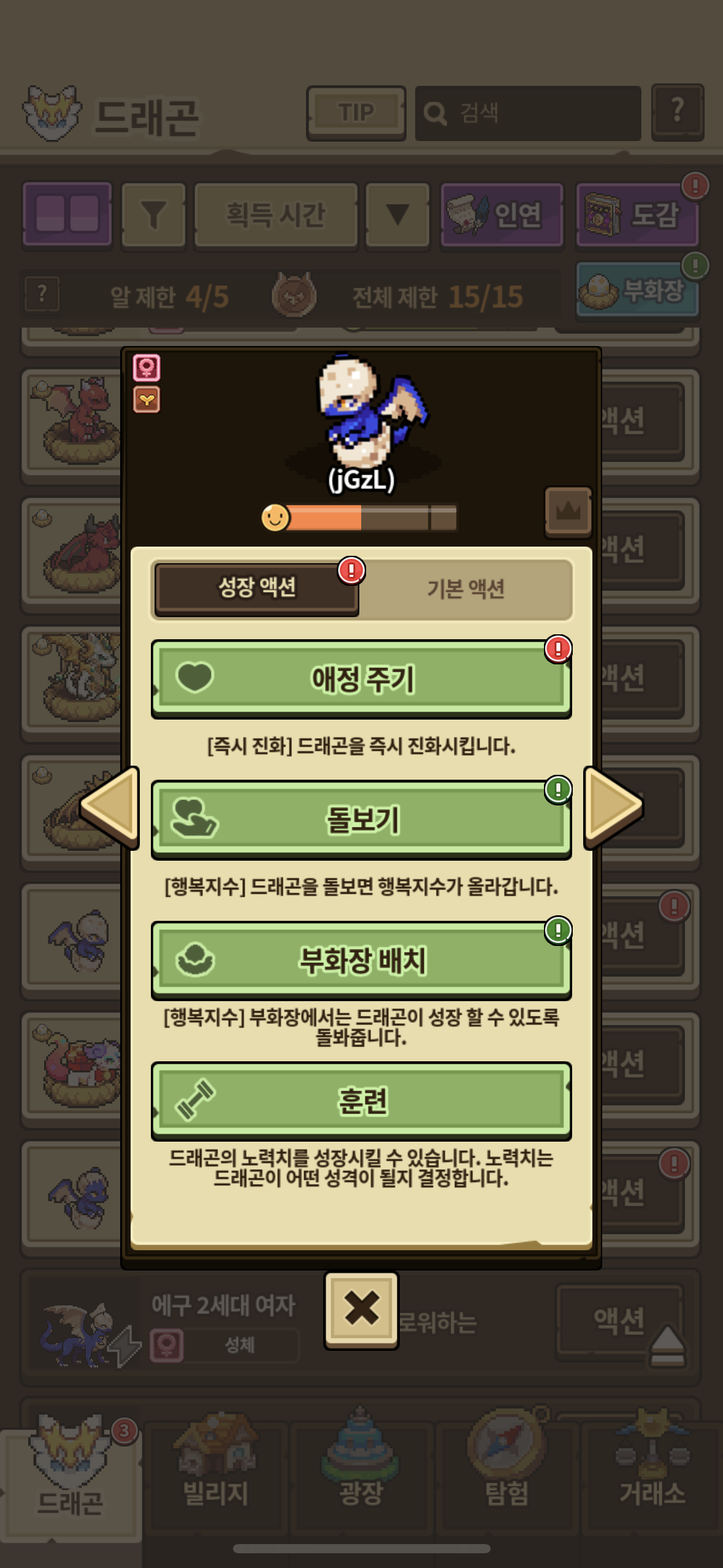Switch to the 기본 액션 tab
Viewport: 723px width, 1568px height.
point(465,589)
